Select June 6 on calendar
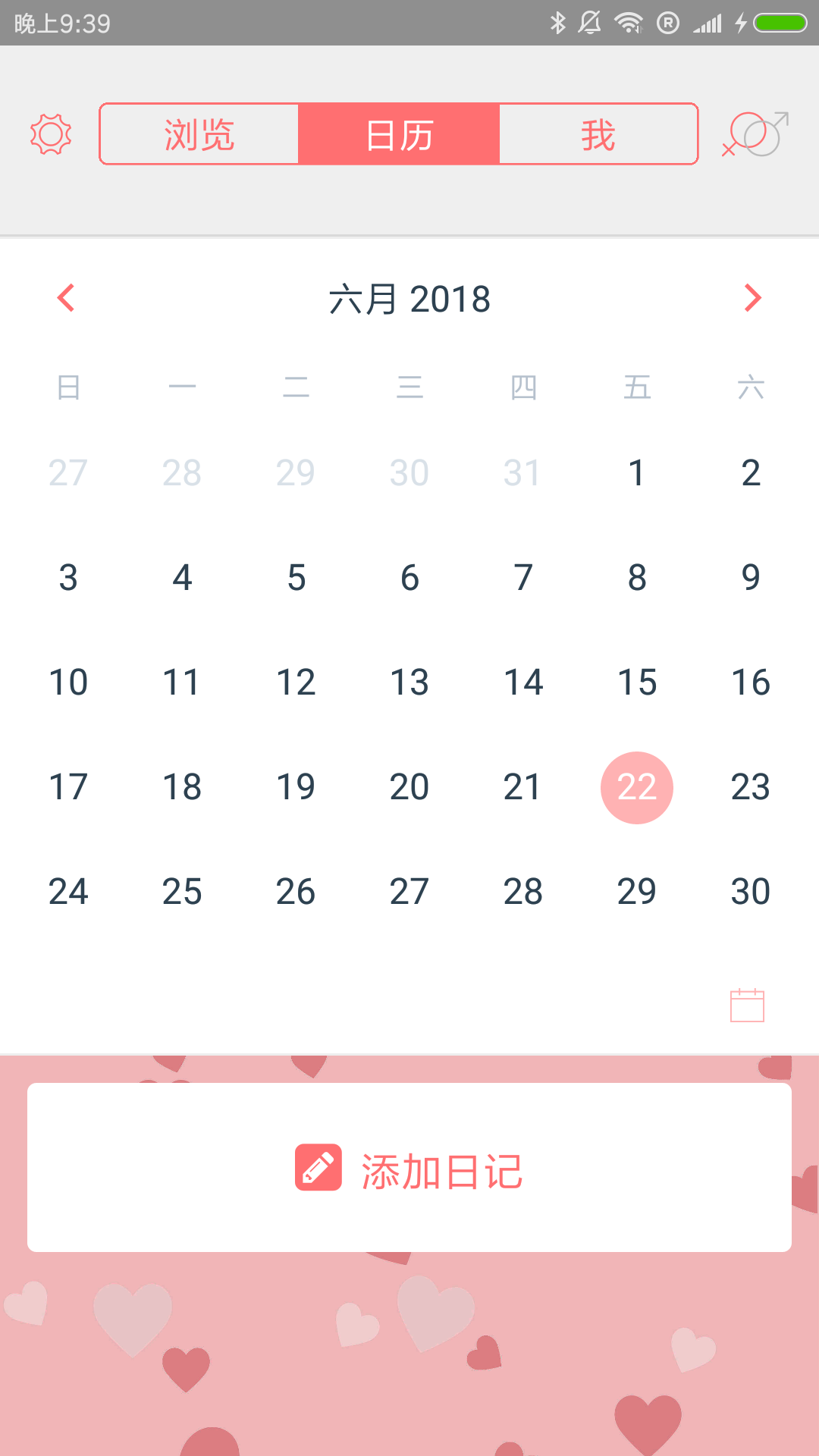 point(409,578)
